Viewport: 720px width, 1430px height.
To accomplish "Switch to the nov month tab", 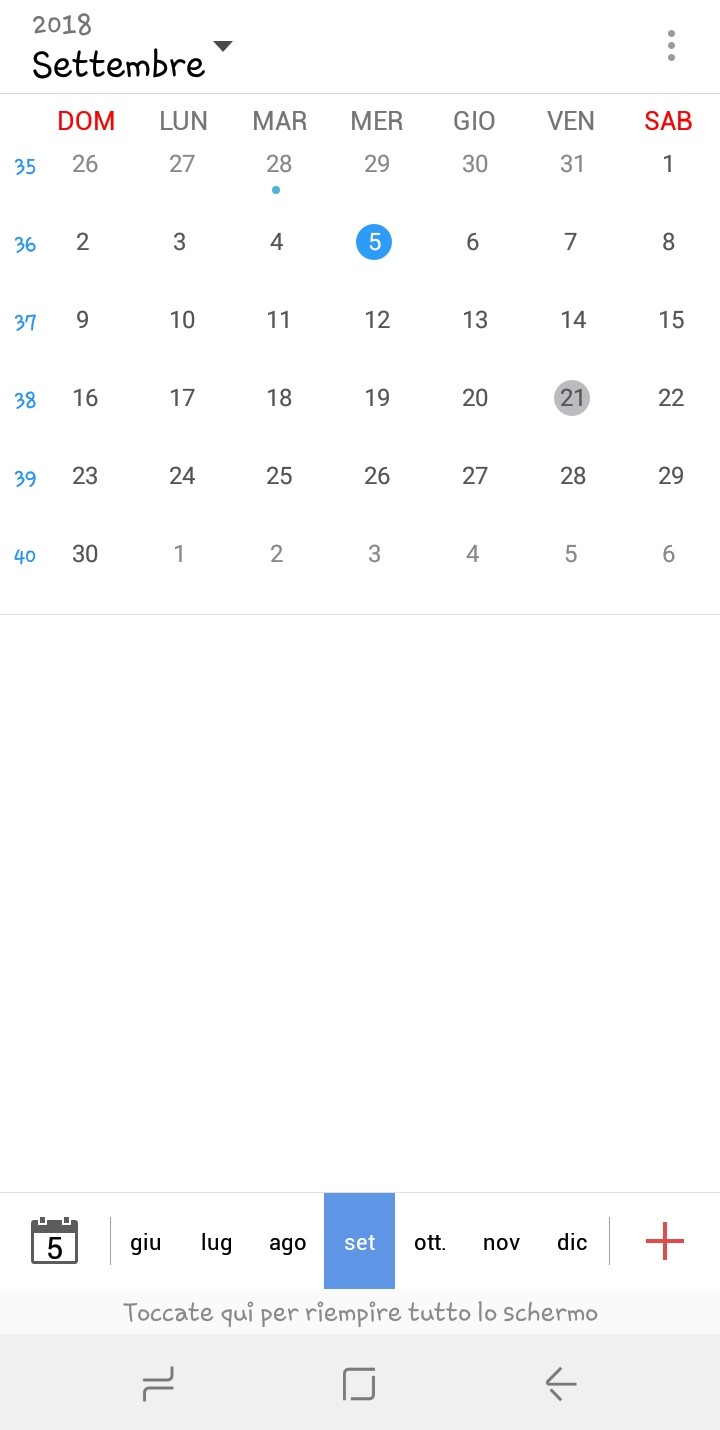I will pos(501,1242).
